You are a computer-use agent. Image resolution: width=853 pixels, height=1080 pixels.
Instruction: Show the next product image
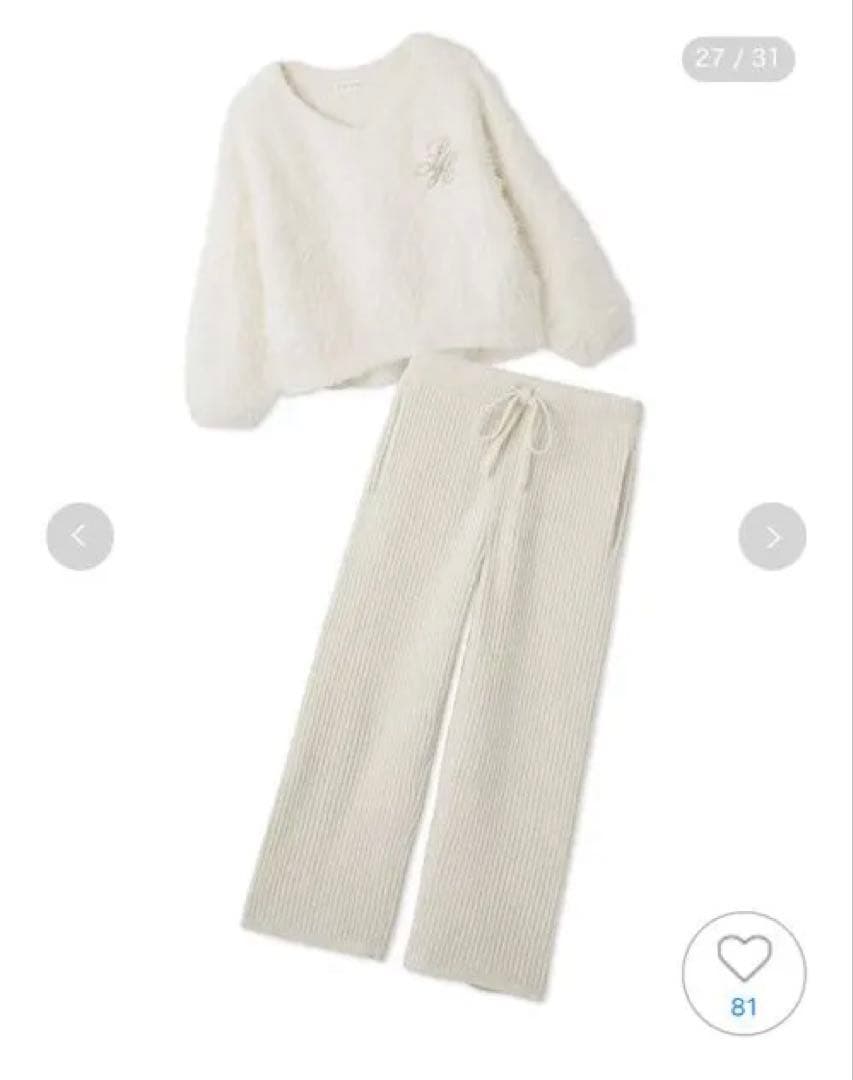pos(772,536)
